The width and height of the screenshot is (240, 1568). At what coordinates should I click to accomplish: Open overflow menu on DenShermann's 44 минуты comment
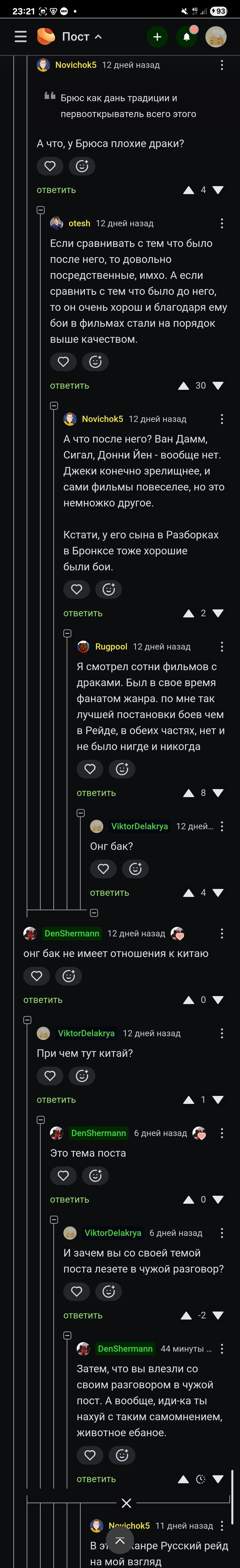222,1348
